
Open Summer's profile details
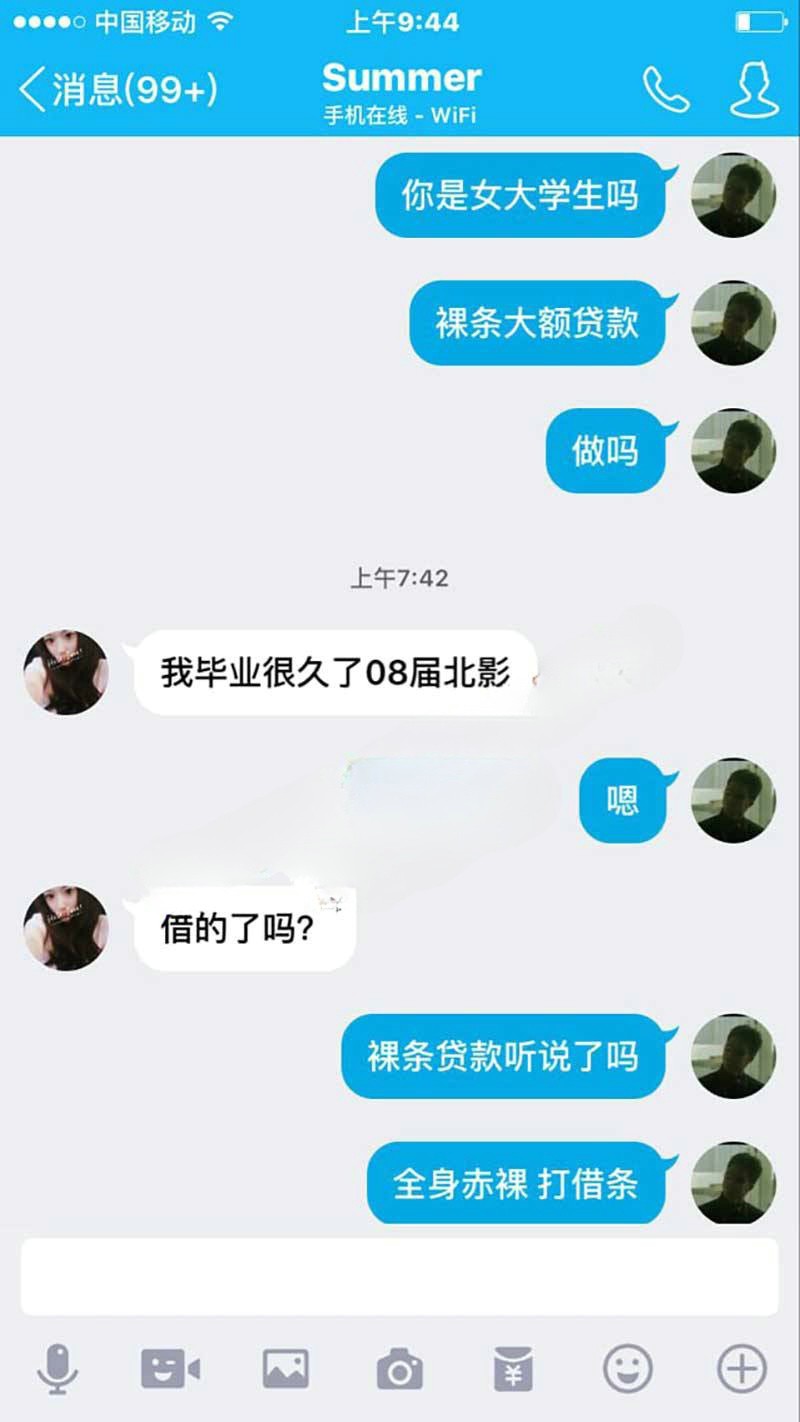coord(753,90)
